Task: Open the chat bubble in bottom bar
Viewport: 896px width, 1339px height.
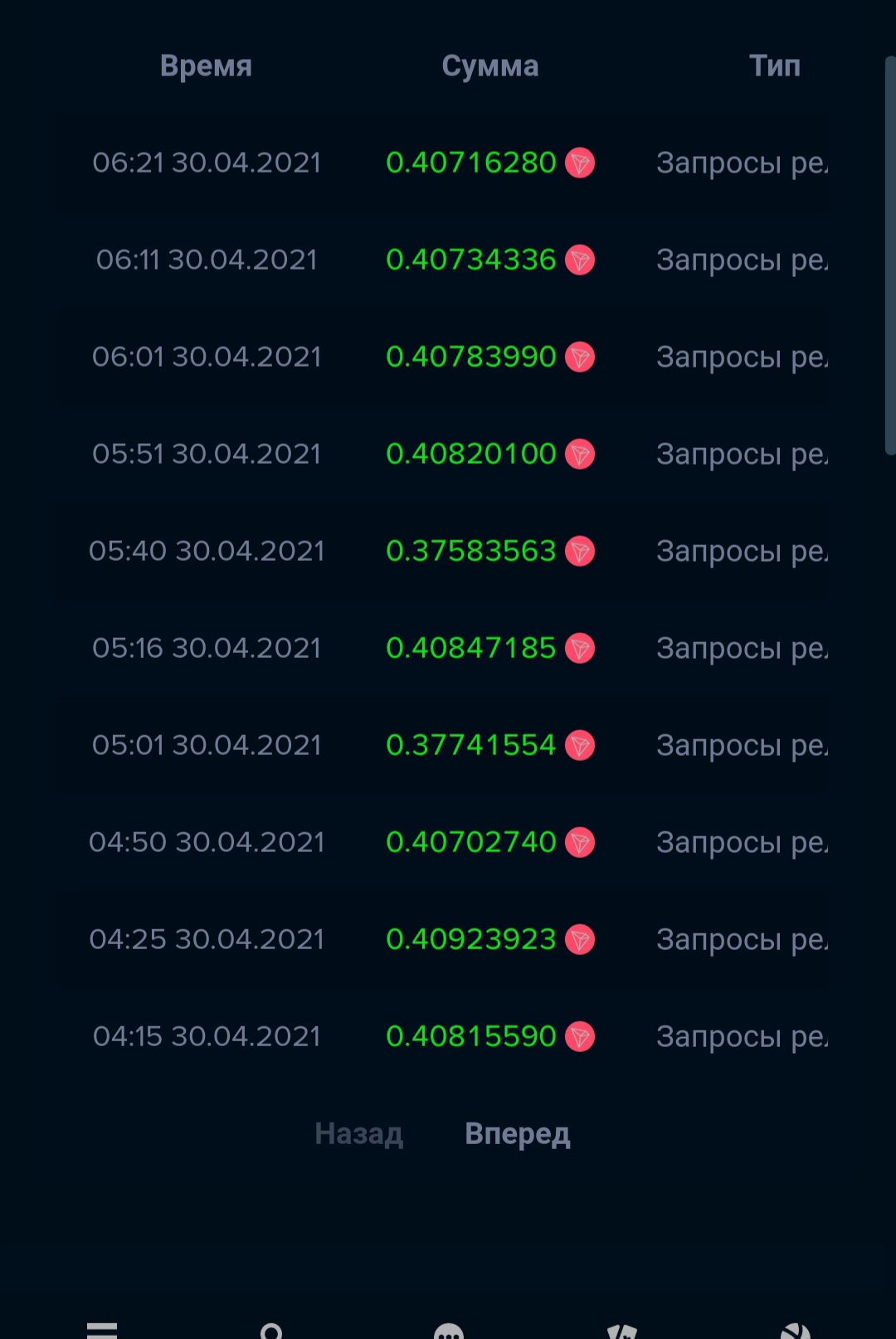Action: coord(449,1331)
